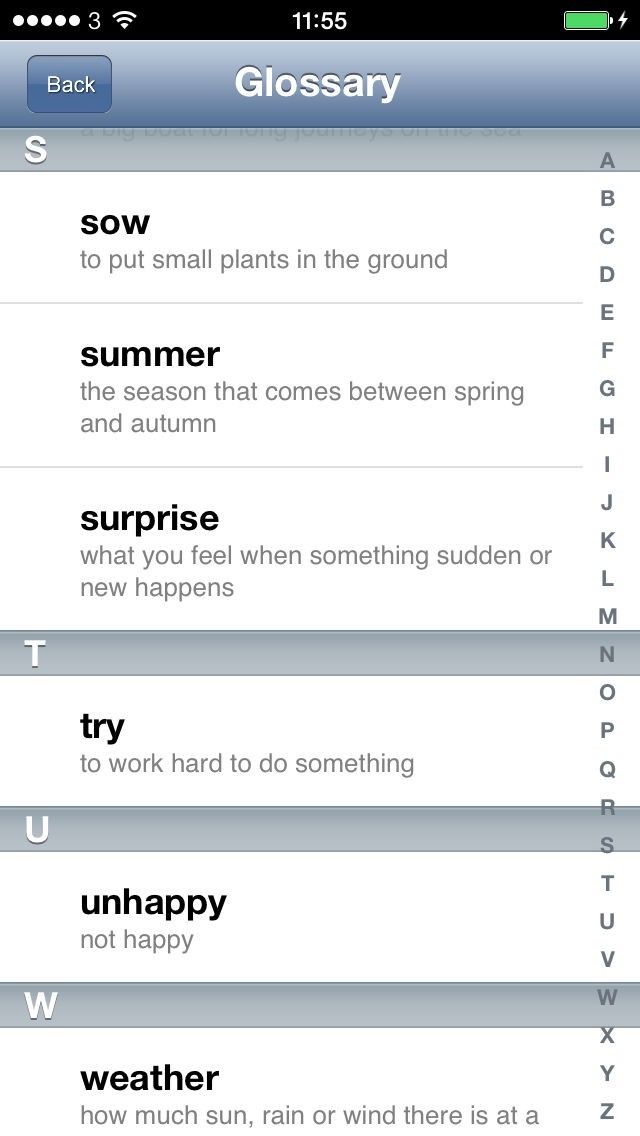The height and width of the screenshot is (1136, 640).
Task: Jump to letter Z in the index
Action: (x=607, y=1111)
